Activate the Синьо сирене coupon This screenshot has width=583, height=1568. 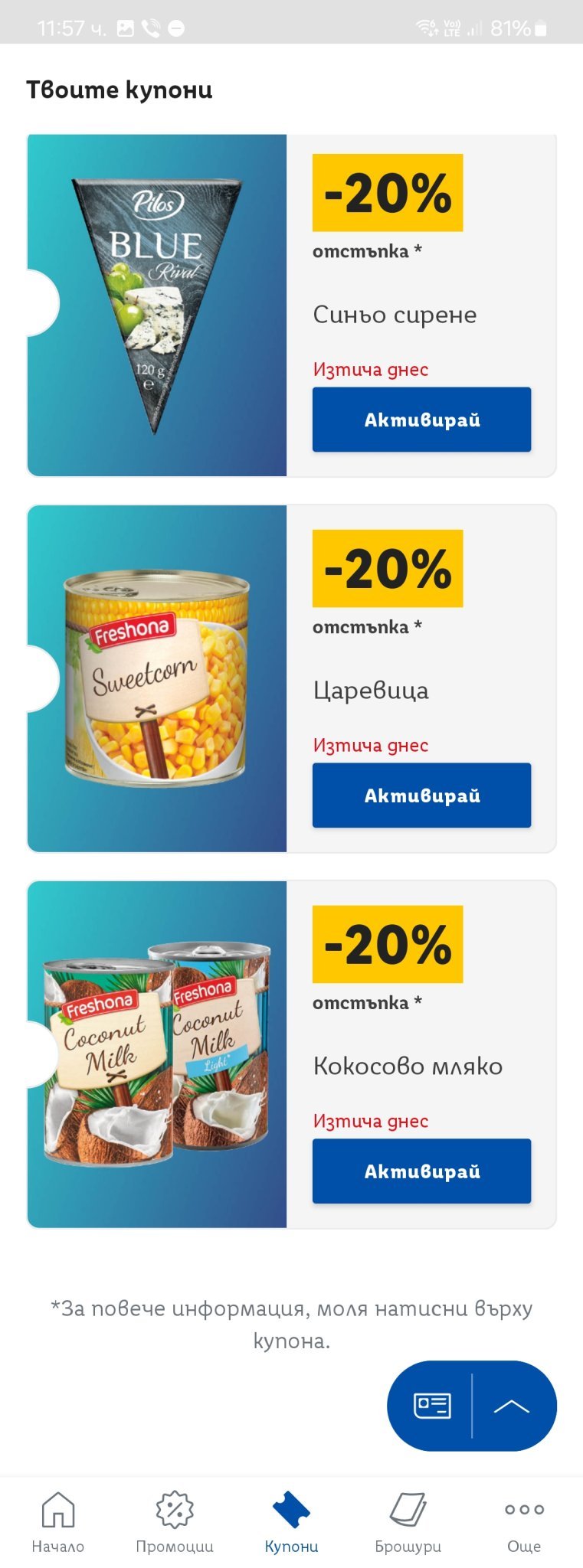(x=421, y=420)
